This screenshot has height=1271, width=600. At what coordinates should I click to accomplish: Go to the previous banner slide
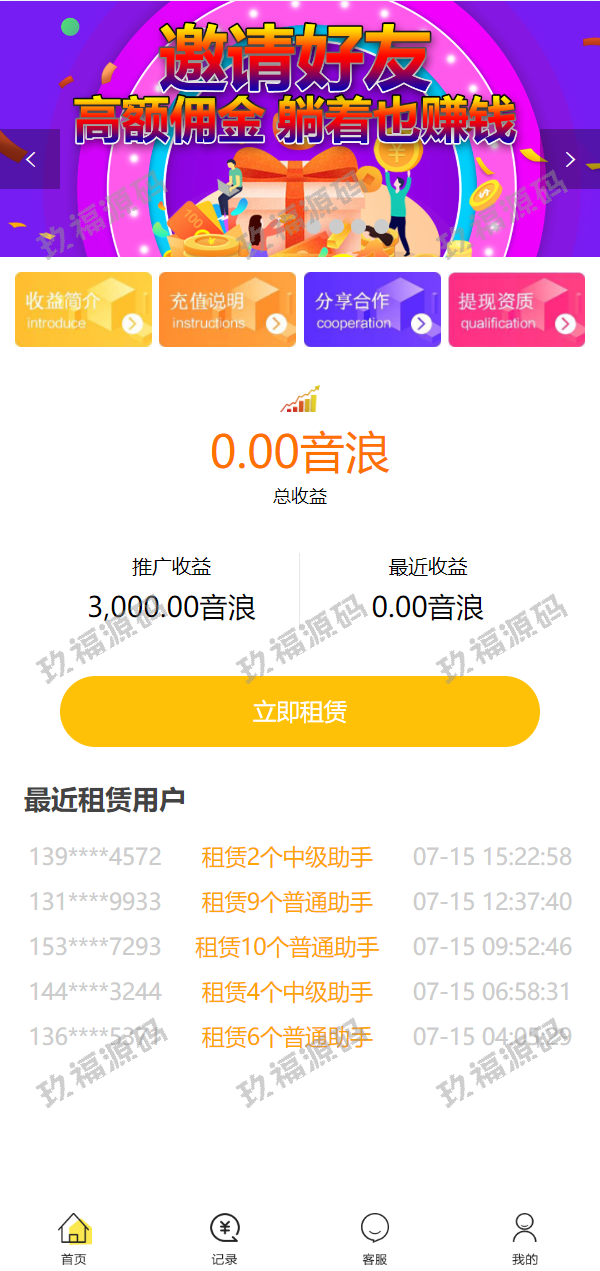tap(30, 159)
